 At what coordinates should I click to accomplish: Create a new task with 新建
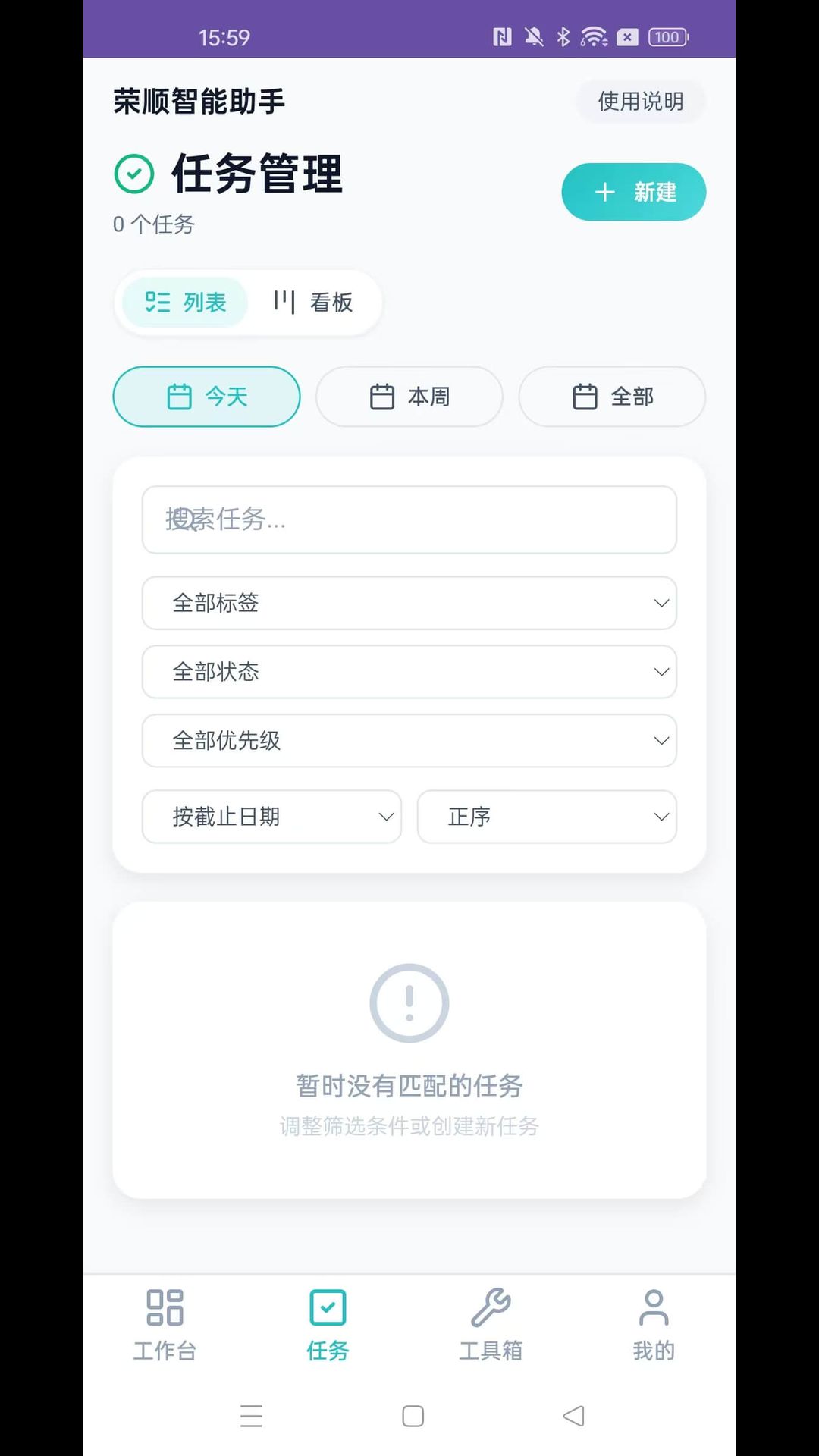tap(633, 192)
